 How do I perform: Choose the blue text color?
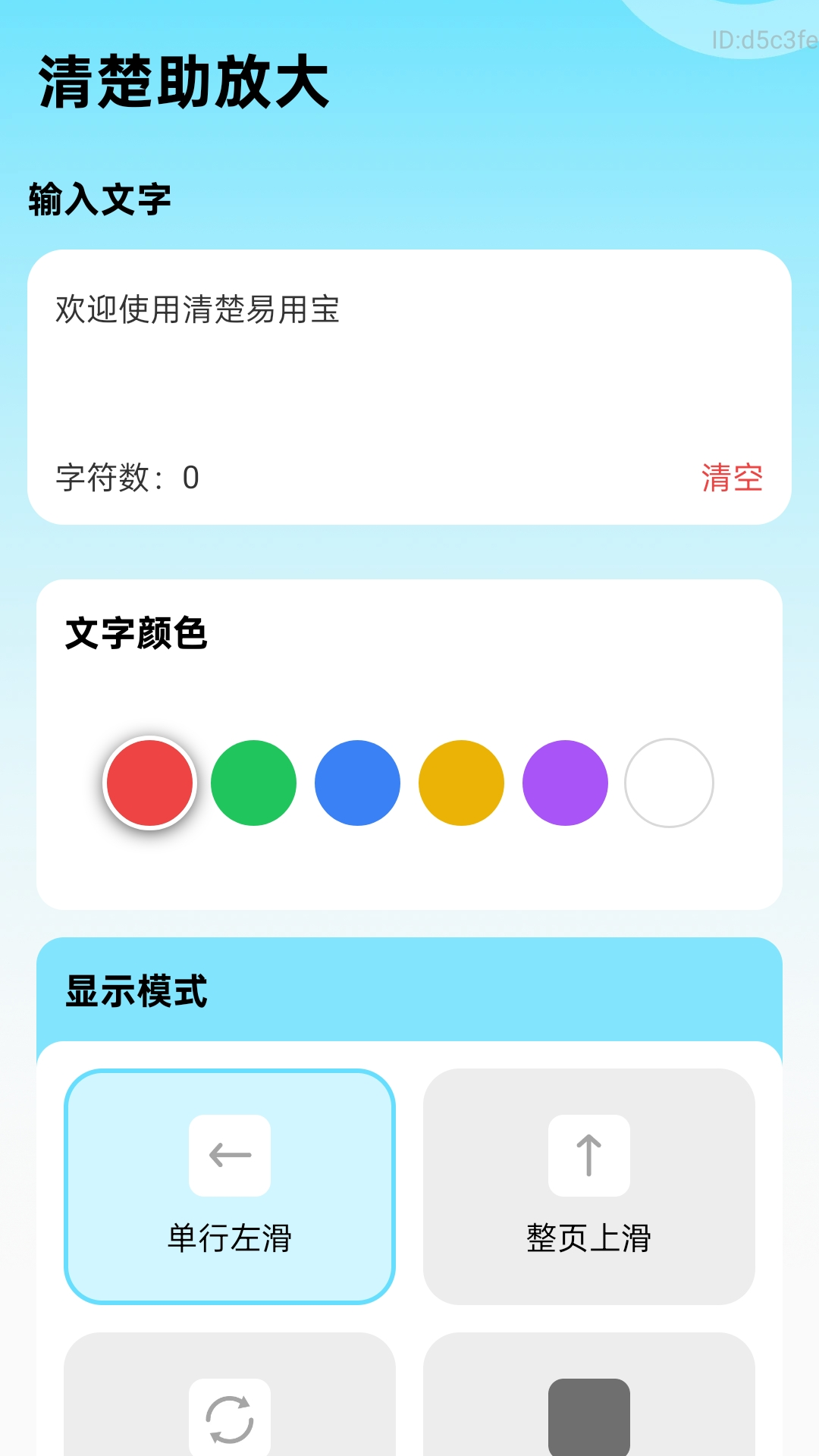357,783
